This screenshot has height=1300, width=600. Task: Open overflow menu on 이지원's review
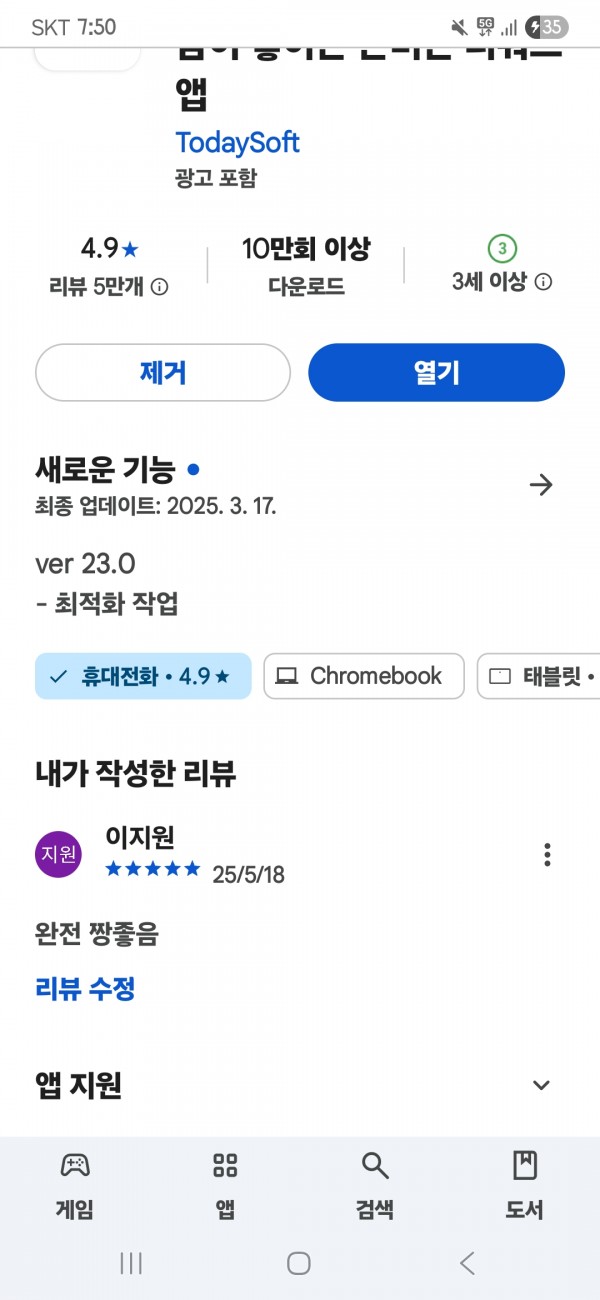[x=547, y=855]
